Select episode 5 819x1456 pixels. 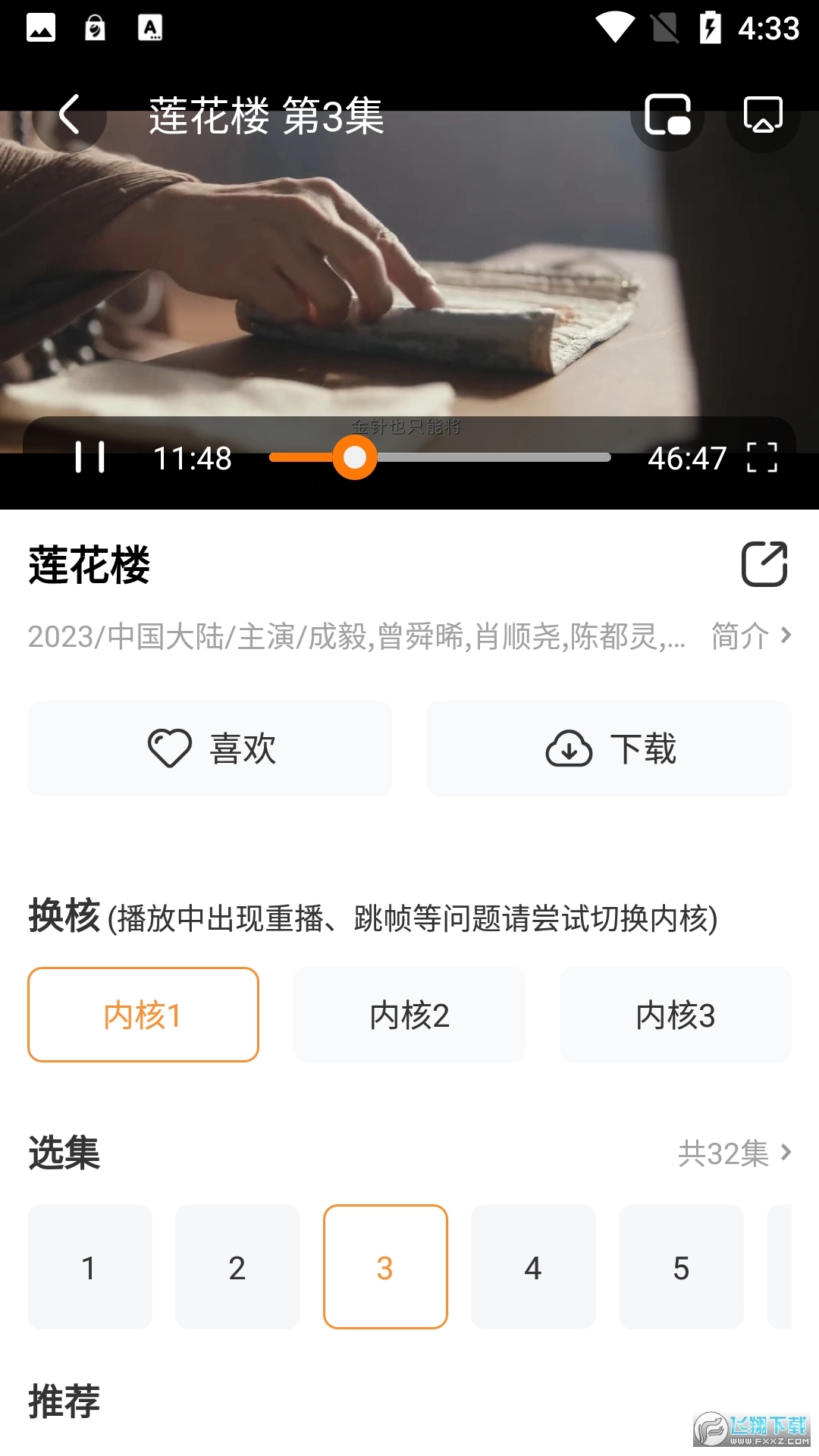pyautogui.click(x=681, y=1267)
